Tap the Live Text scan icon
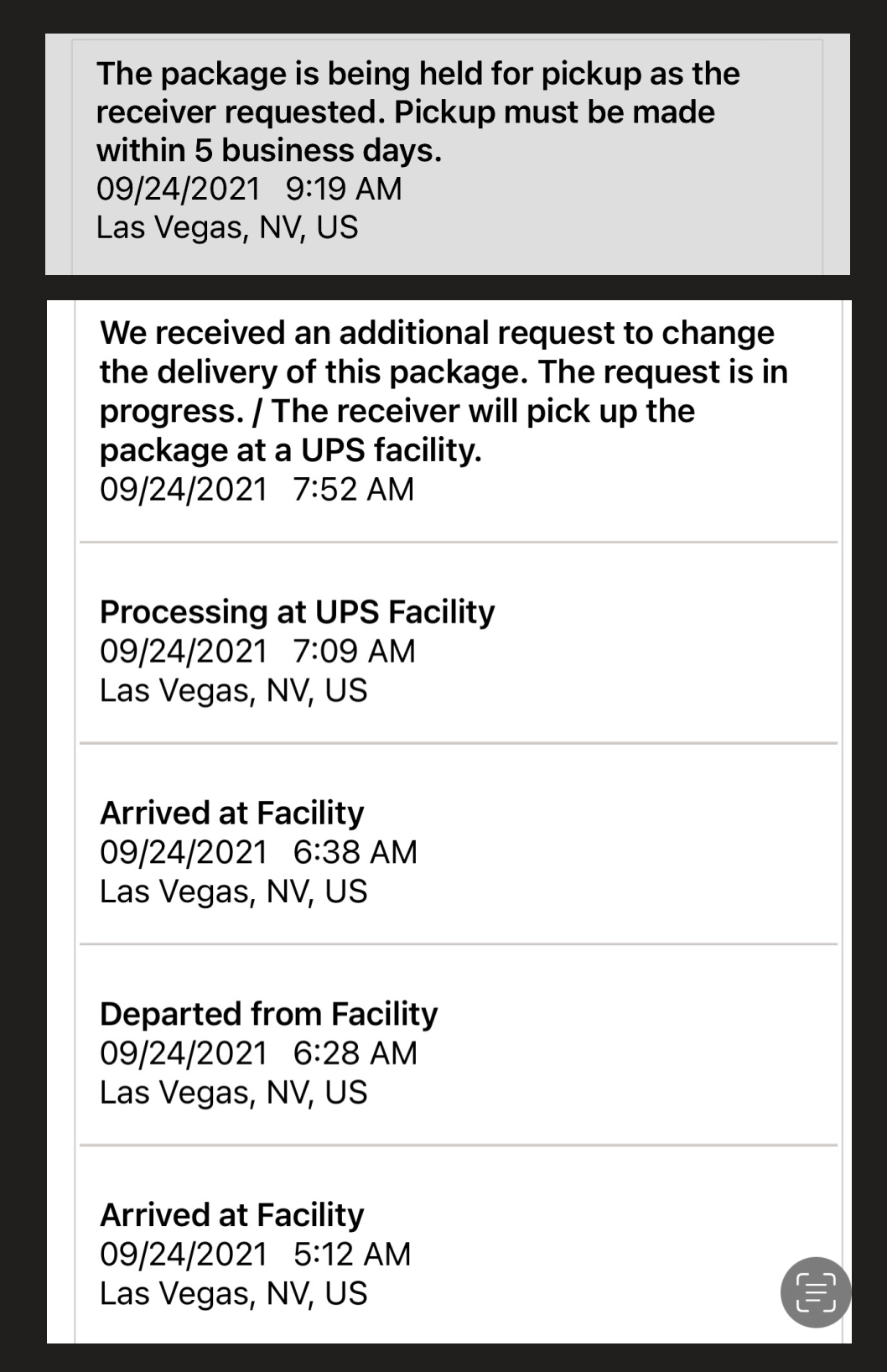 [815, 1291]
